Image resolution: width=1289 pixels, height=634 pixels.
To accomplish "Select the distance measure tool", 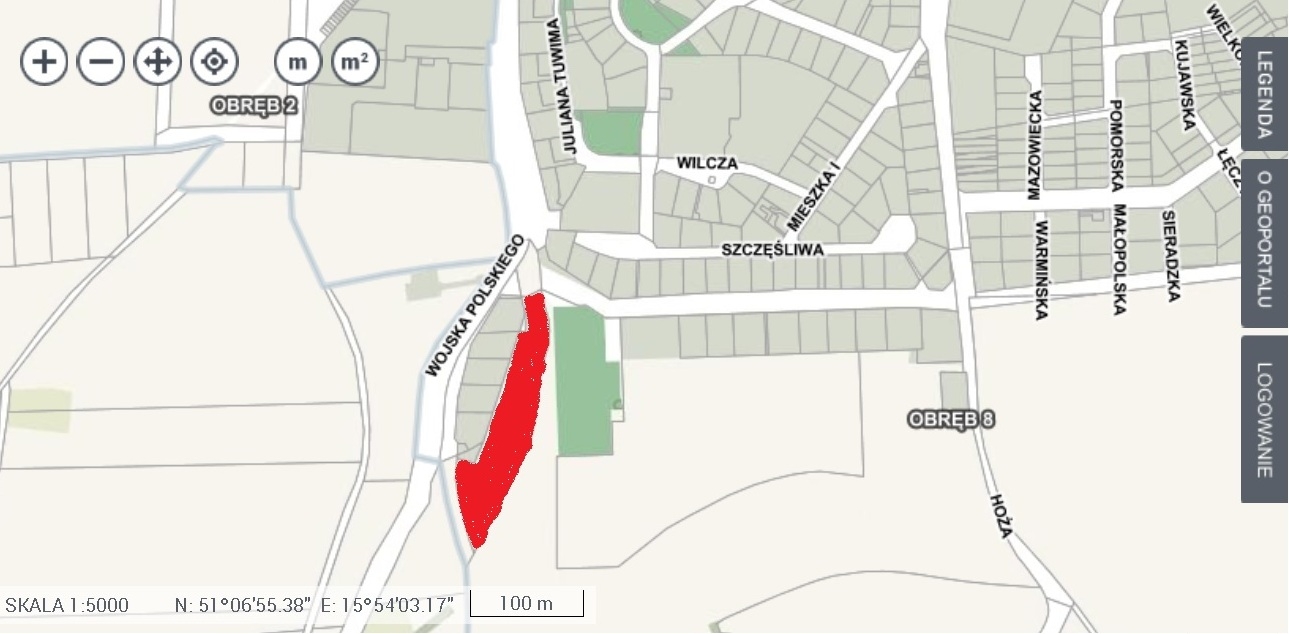I will point(298,62).
